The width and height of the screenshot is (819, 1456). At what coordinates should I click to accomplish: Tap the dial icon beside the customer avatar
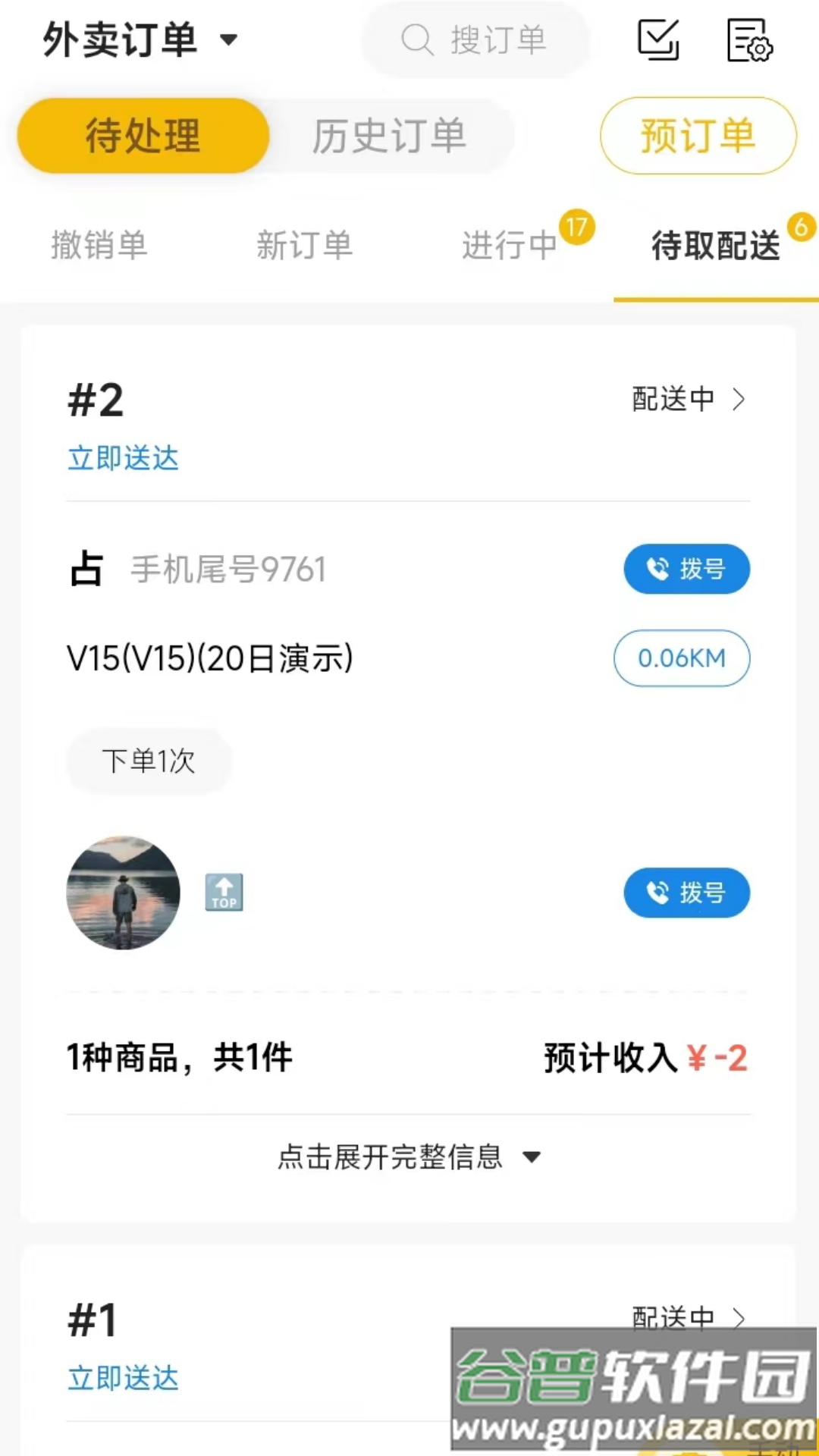pyautogui.click(x=686, y=893)
